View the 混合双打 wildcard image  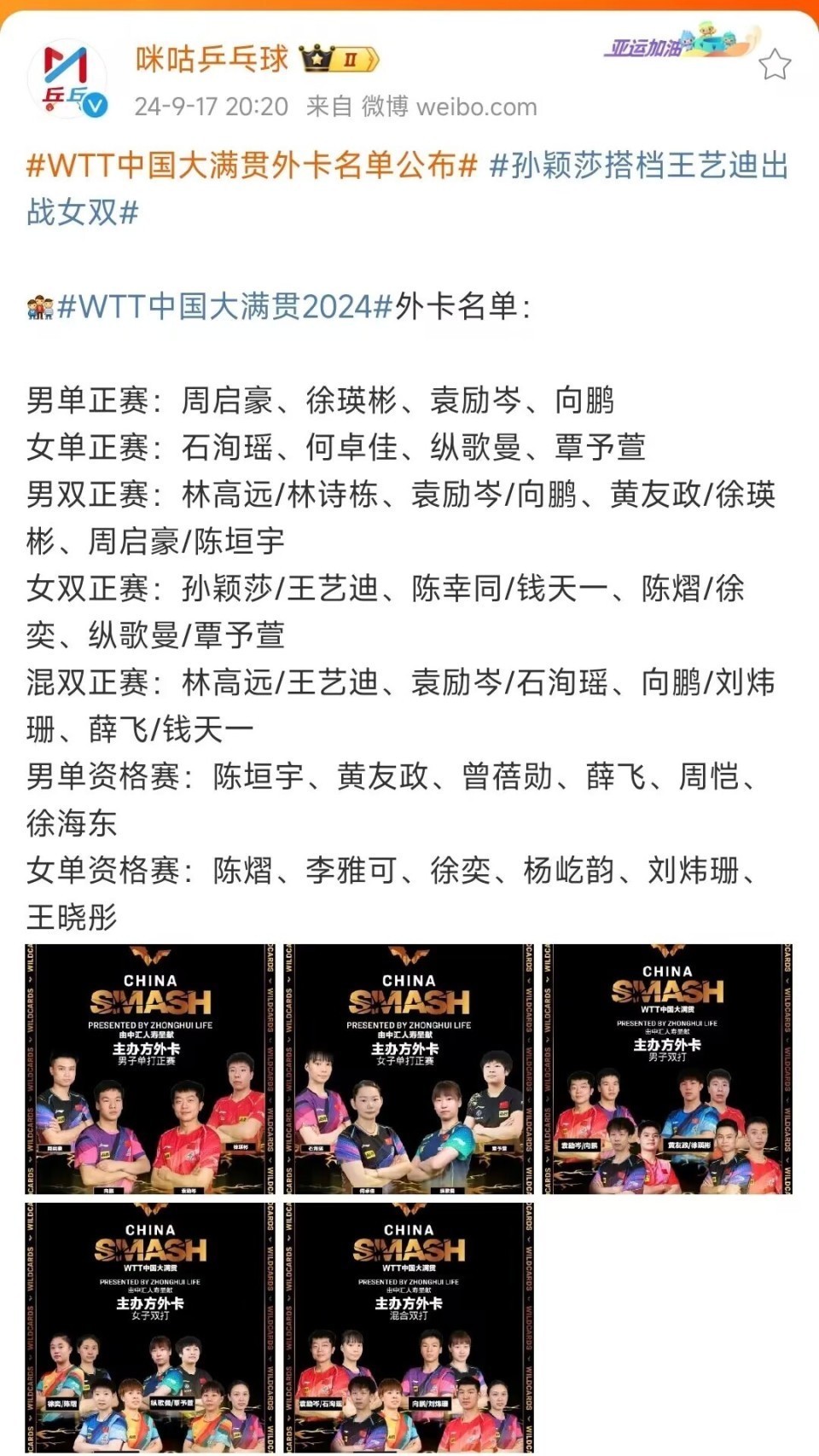(x=409, y=1327)
